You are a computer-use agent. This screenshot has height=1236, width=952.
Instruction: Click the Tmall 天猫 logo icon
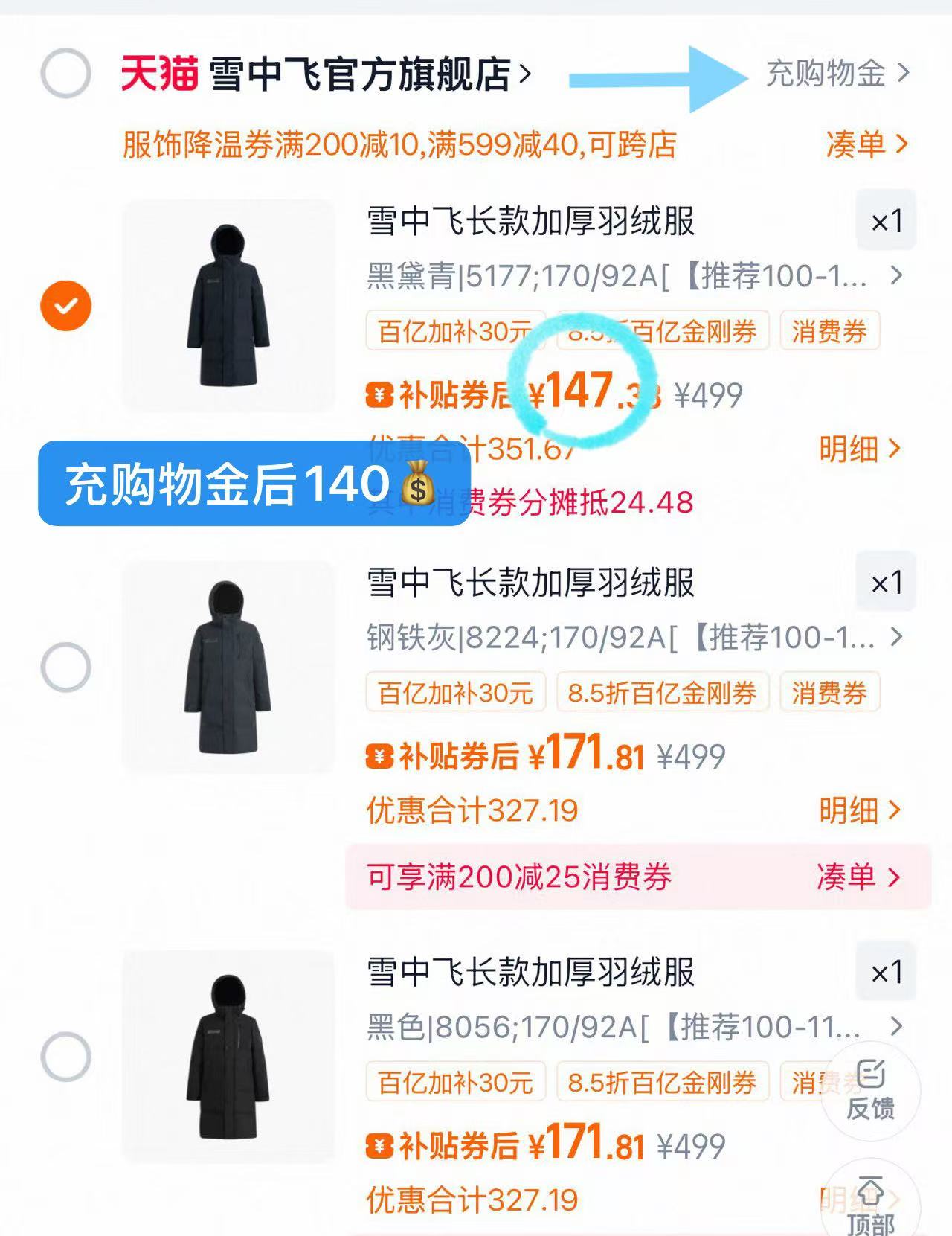point(160,72)
